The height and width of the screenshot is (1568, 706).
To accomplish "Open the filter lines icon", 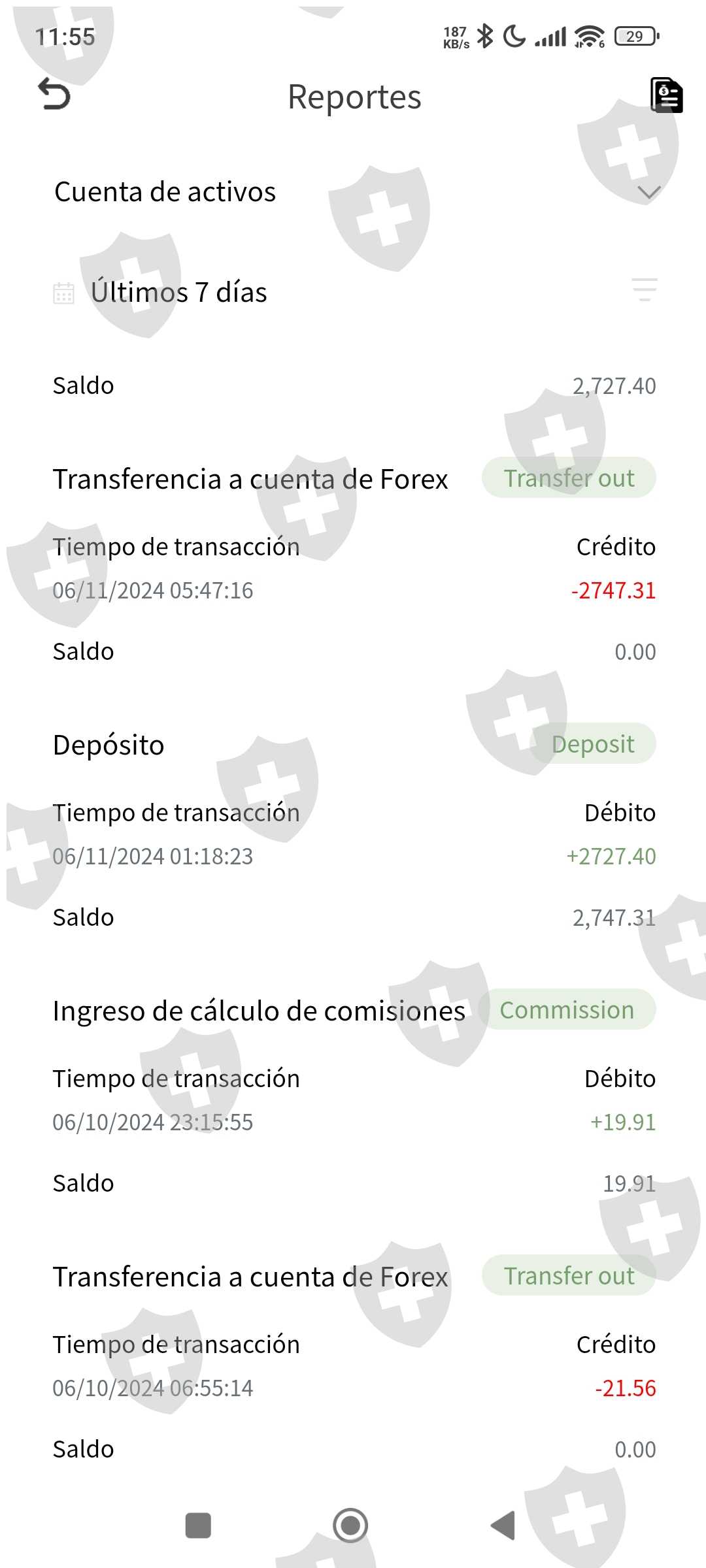I will (644, 289).
